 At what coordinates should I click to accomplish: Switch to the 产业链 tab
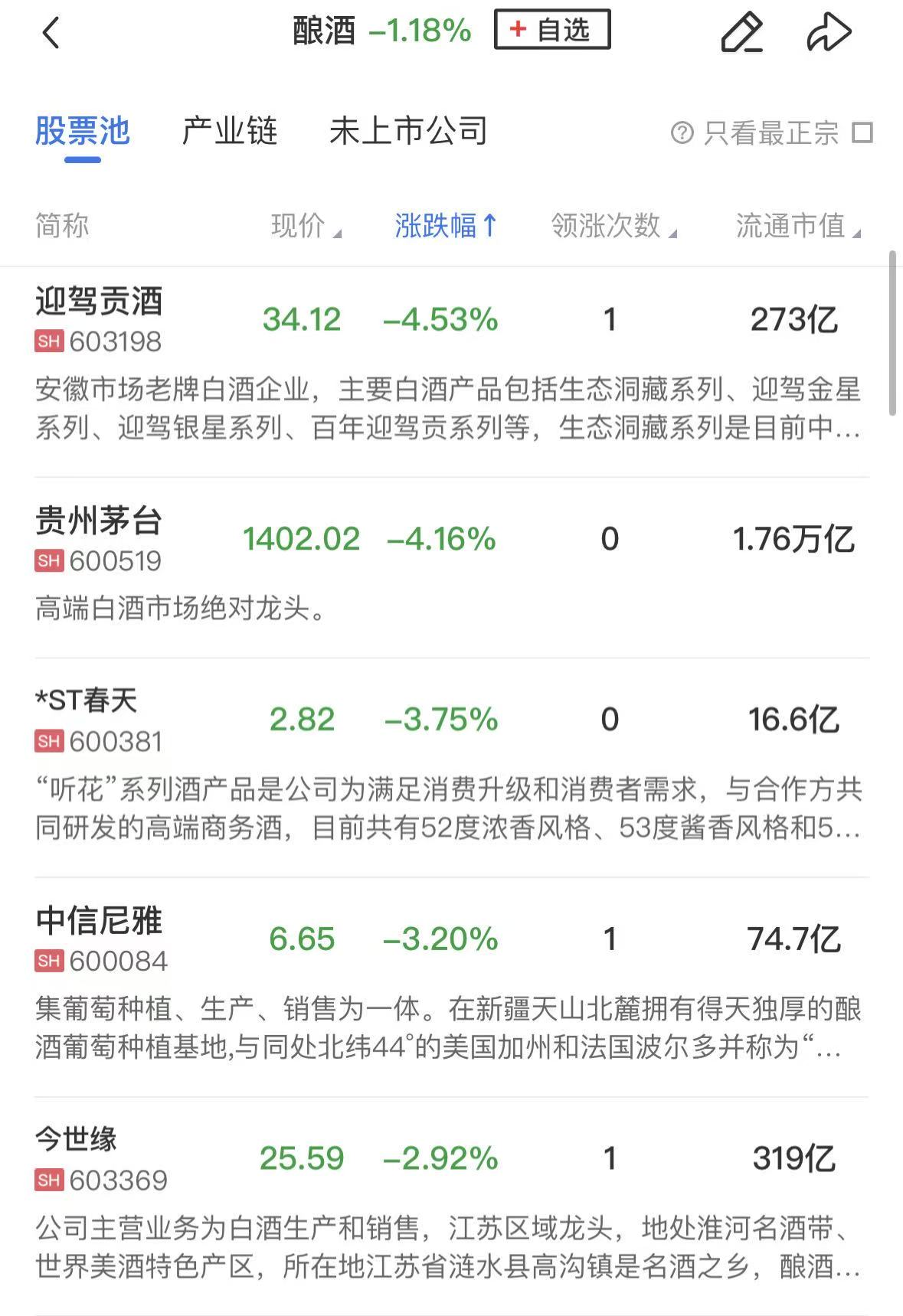coord(229,132)
